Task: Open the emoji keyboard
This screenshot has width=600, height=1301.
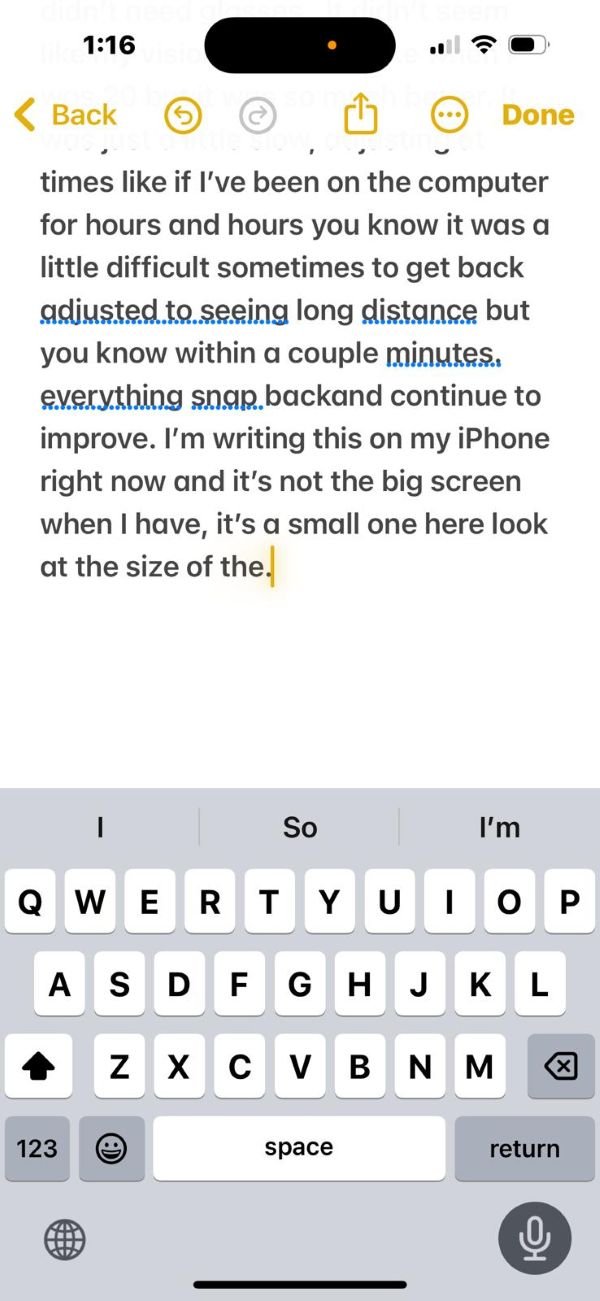Action: 110,1148
